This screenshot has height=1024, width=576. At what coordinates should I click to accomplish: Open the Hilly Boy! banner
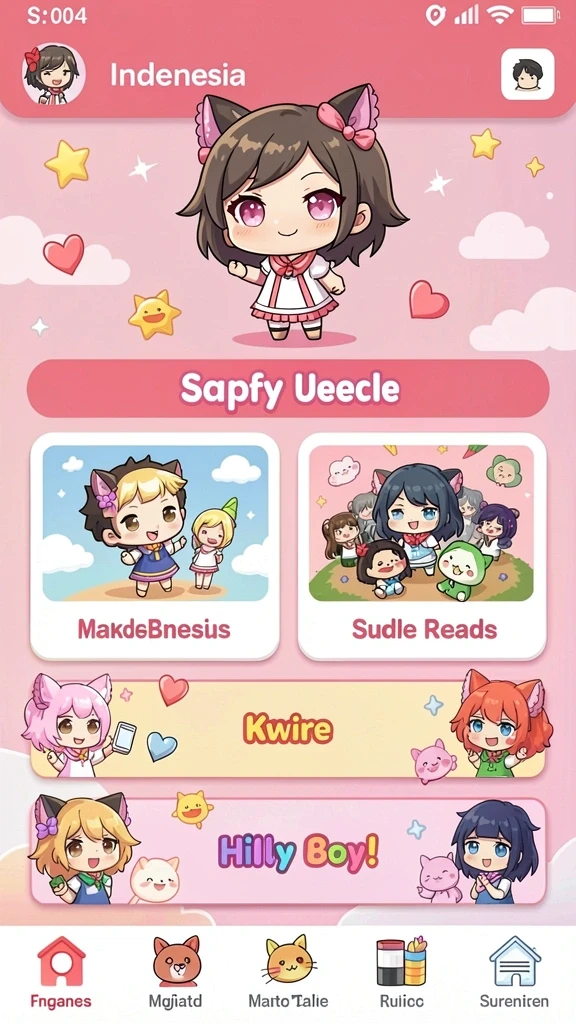coord(288,852)
